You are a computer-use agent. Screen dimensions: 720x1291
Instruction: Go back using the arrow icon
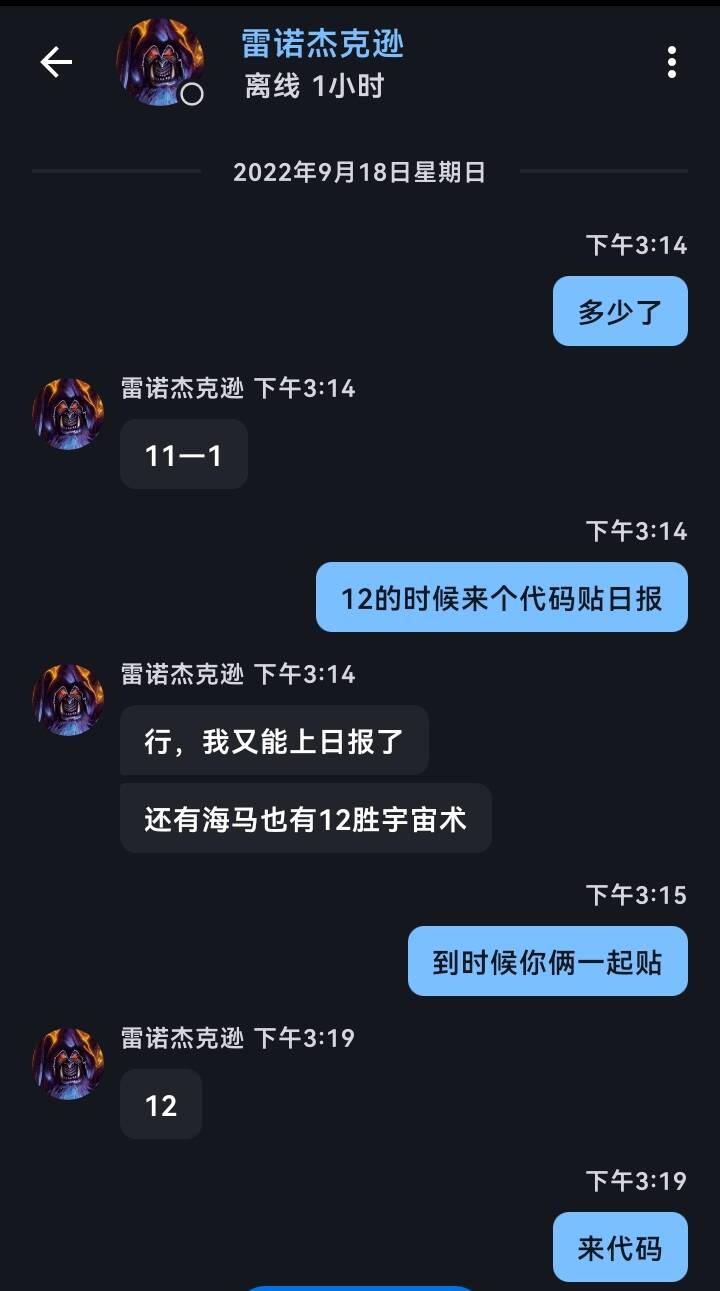56,62
